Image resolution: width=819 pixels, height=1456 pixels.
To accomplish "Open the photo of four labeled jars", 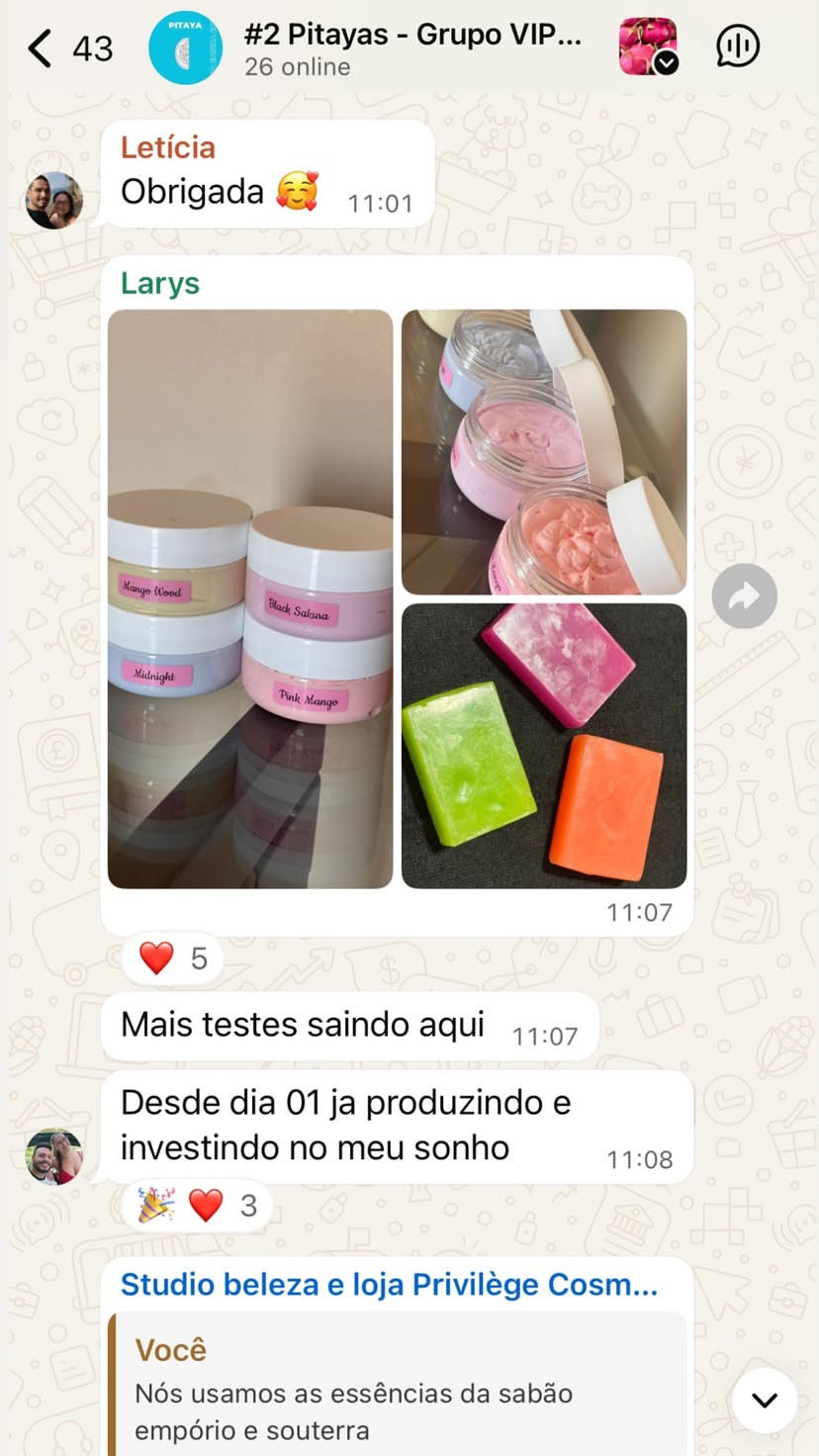I will pos(250,599).
